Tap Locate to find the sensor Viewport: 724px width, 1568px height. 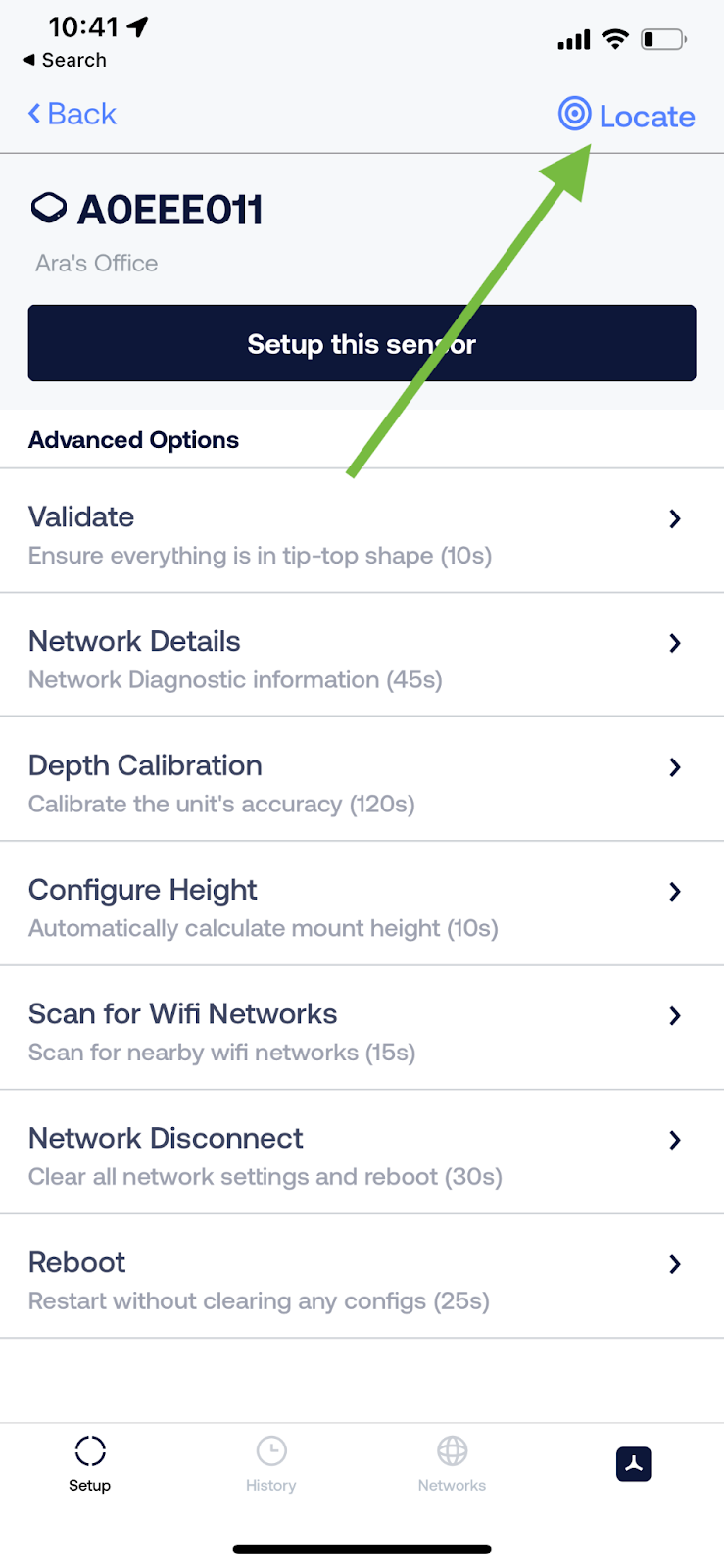627,116
